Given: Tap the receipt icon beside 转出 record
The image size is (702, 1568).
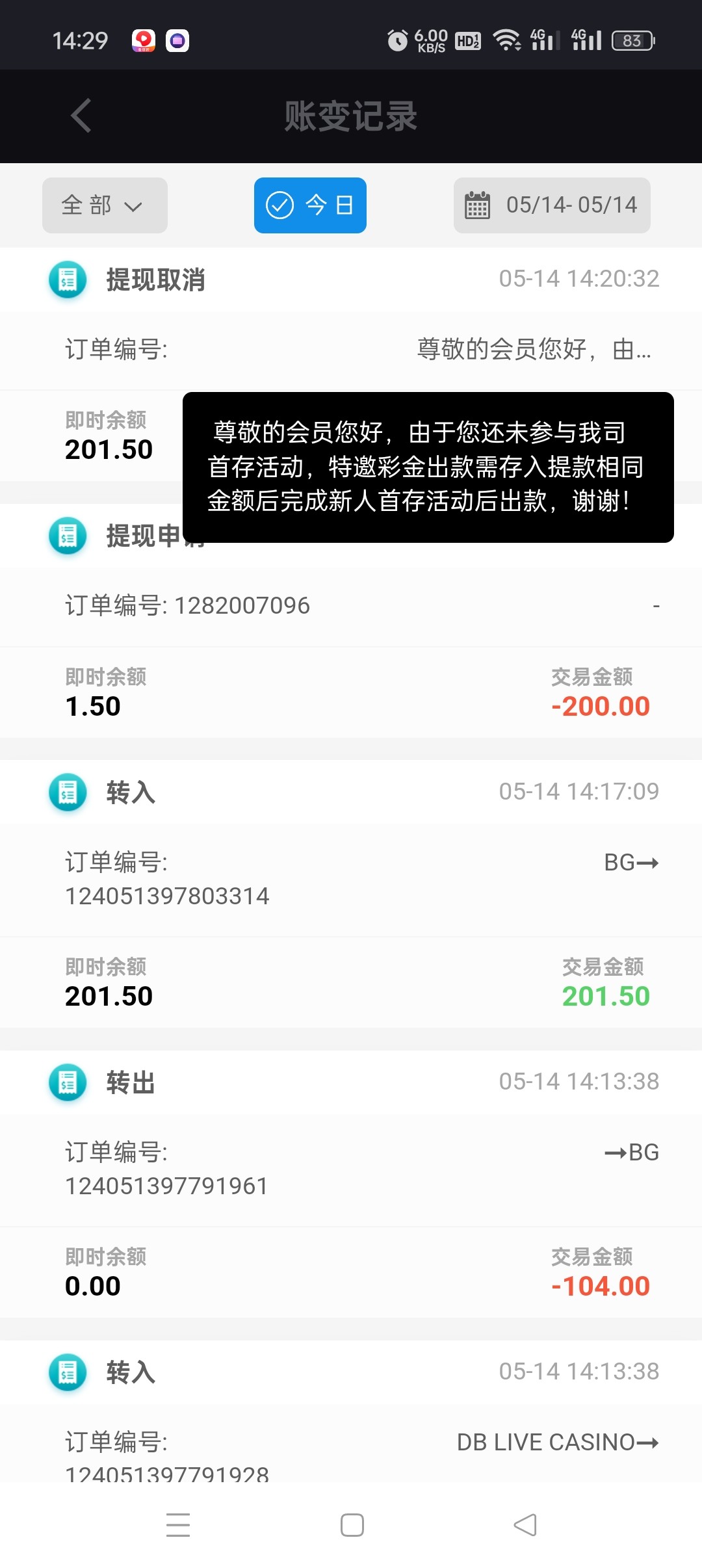Looking at the screenshot, I should [x=66, y=1082].
